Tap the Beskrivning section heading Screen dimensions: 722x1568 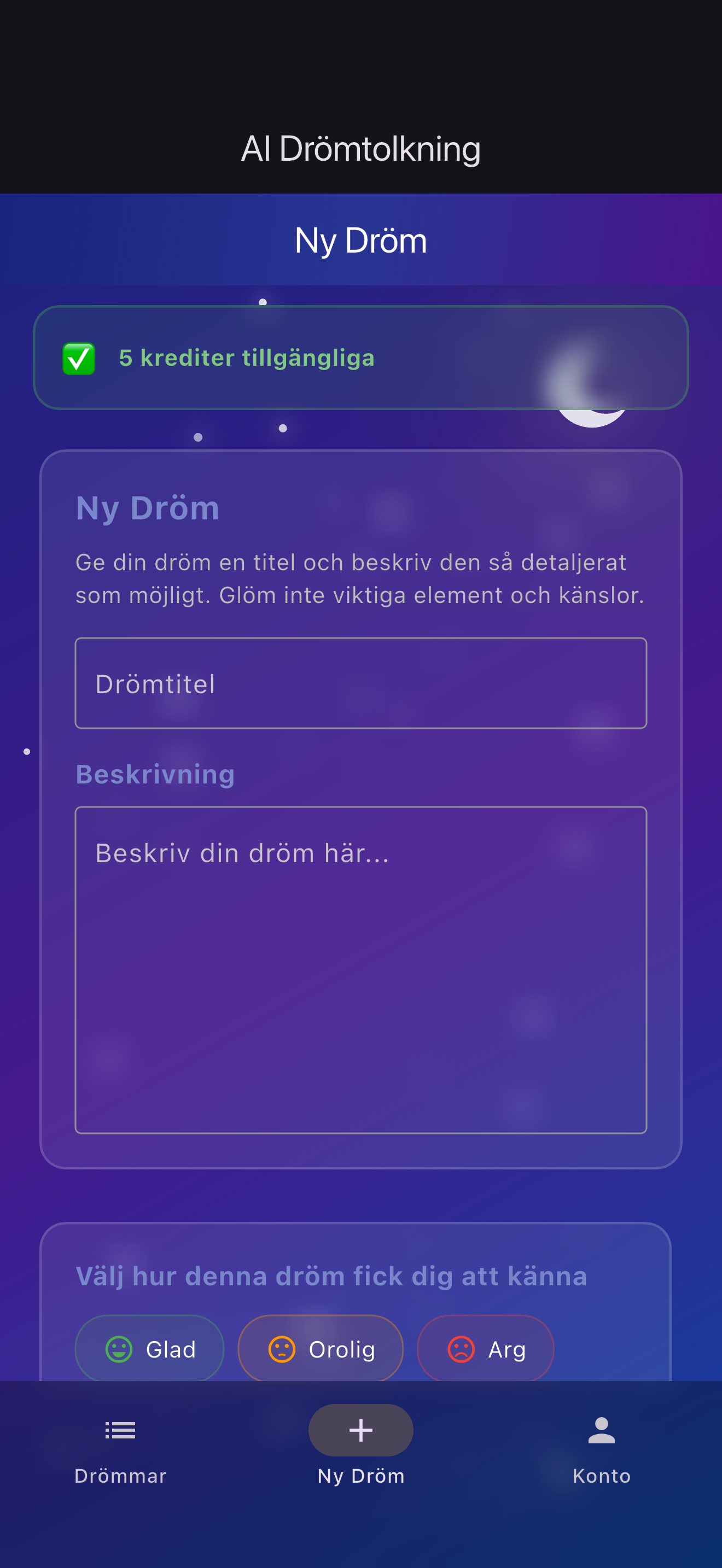pos(155,774)
